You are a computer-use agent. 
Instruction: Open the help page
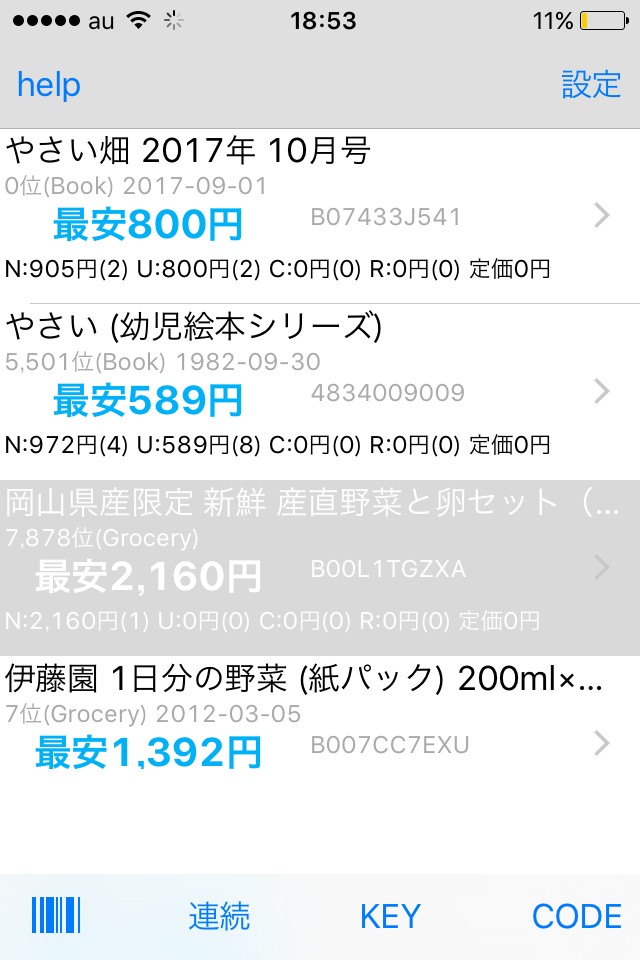point(49,85)
